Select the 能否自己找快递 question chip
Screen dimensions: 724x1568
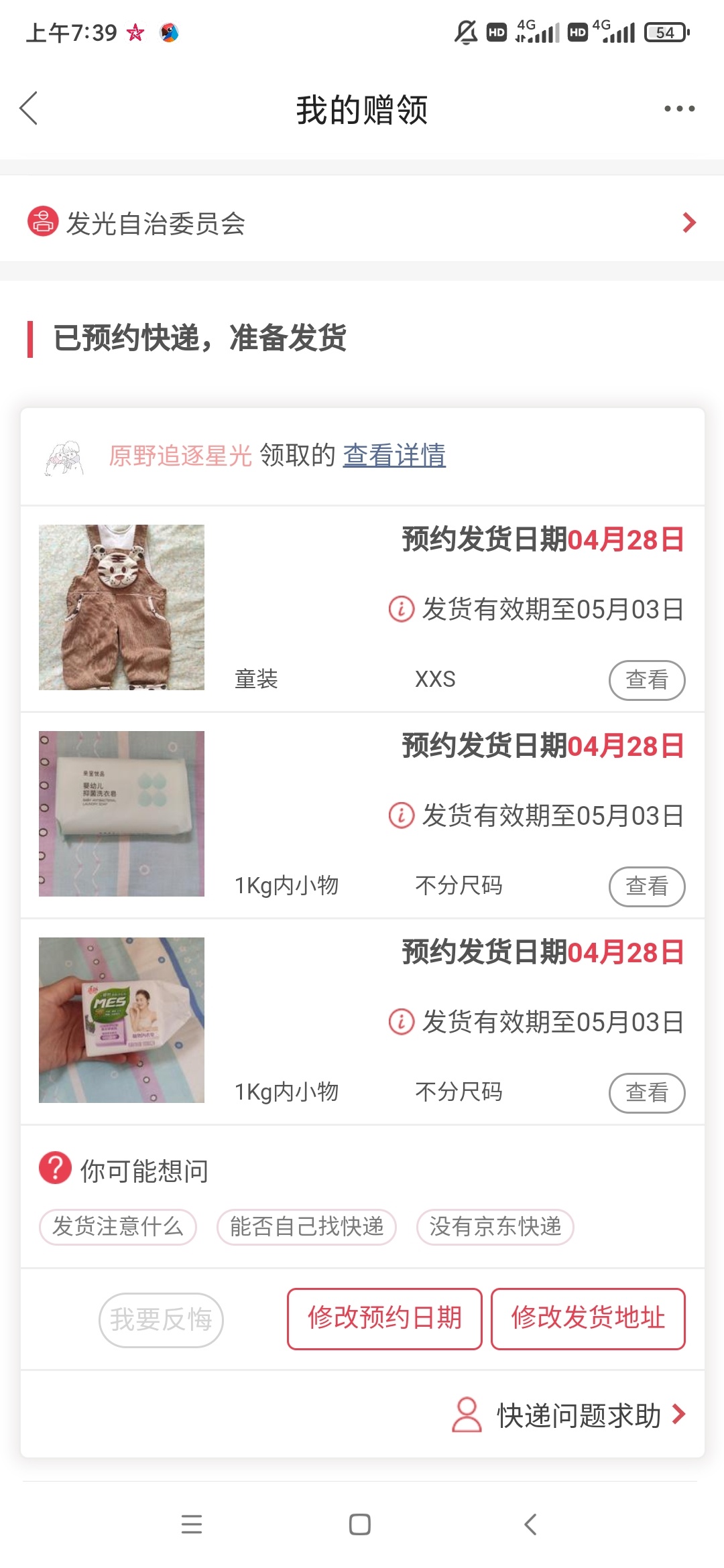tap(306, 1227)
